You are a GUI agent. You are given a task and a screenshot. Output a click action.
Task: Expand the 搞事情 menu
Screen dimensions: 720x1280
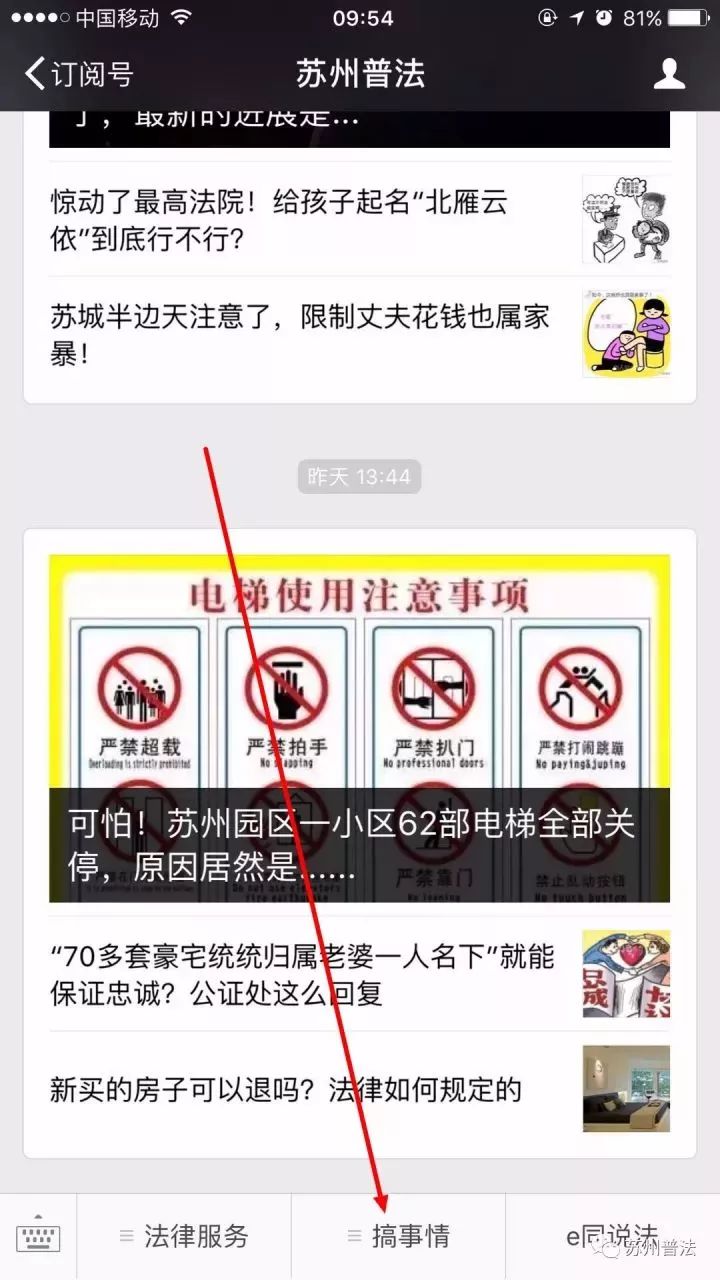coord(398,1236)
